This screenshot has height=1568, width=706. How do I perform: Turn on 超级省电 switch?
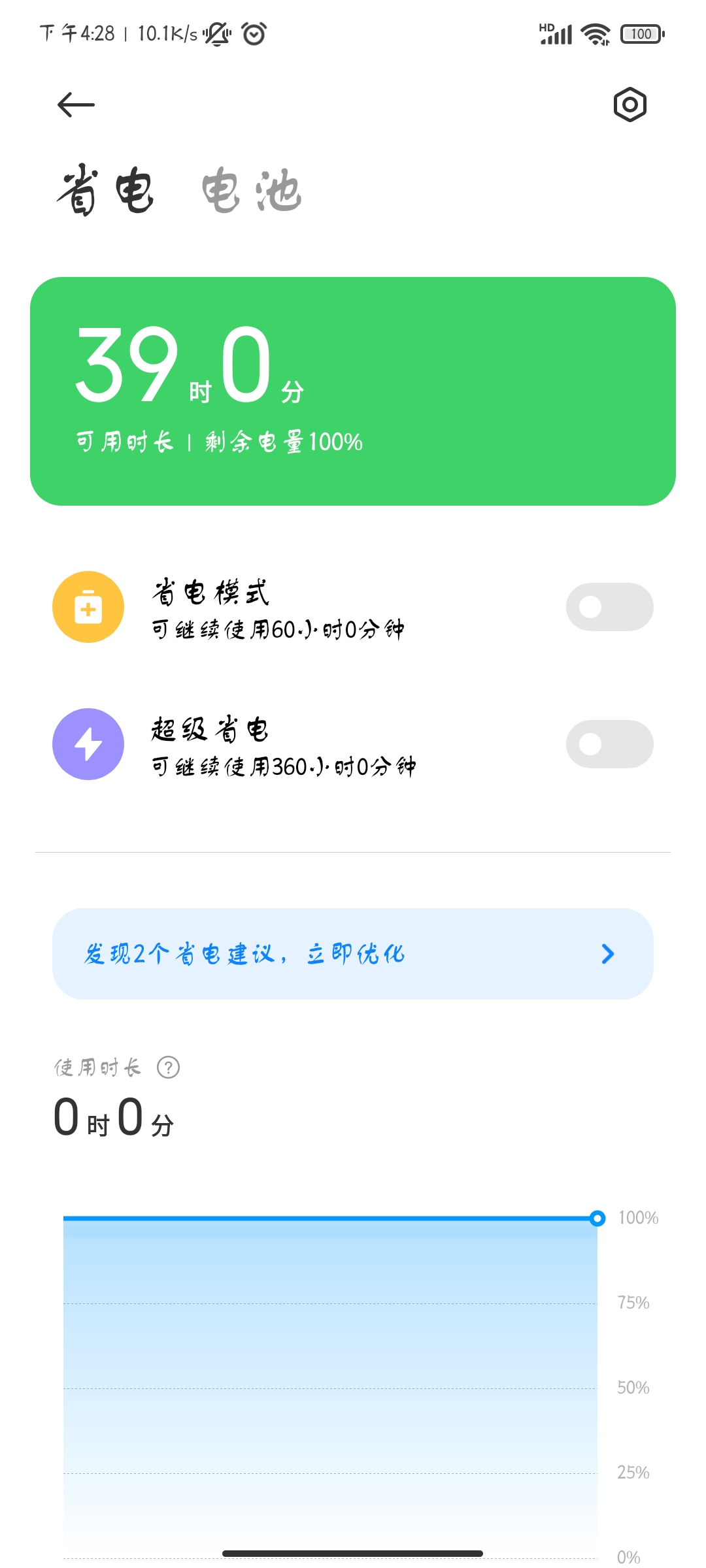click(609, 744)
